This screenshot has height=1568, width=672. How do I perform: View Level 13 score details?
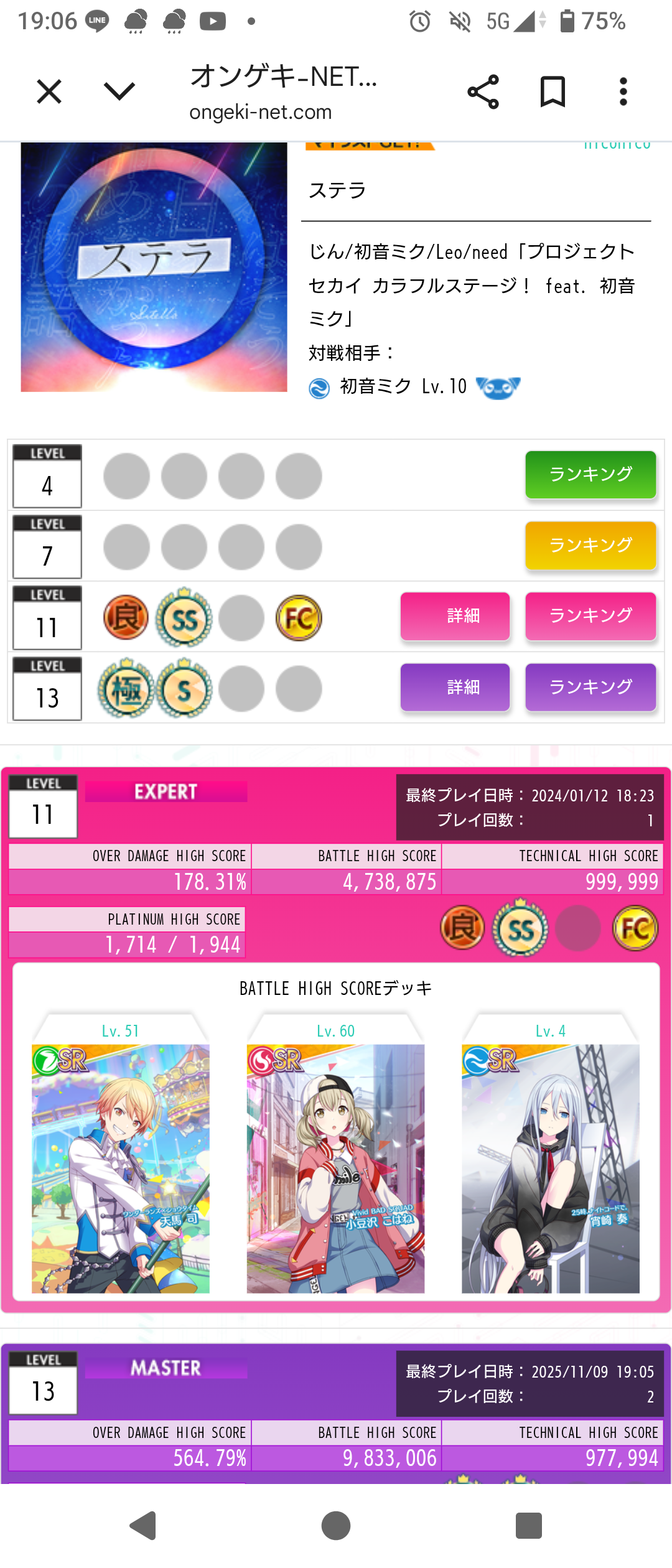coord(455,687)
